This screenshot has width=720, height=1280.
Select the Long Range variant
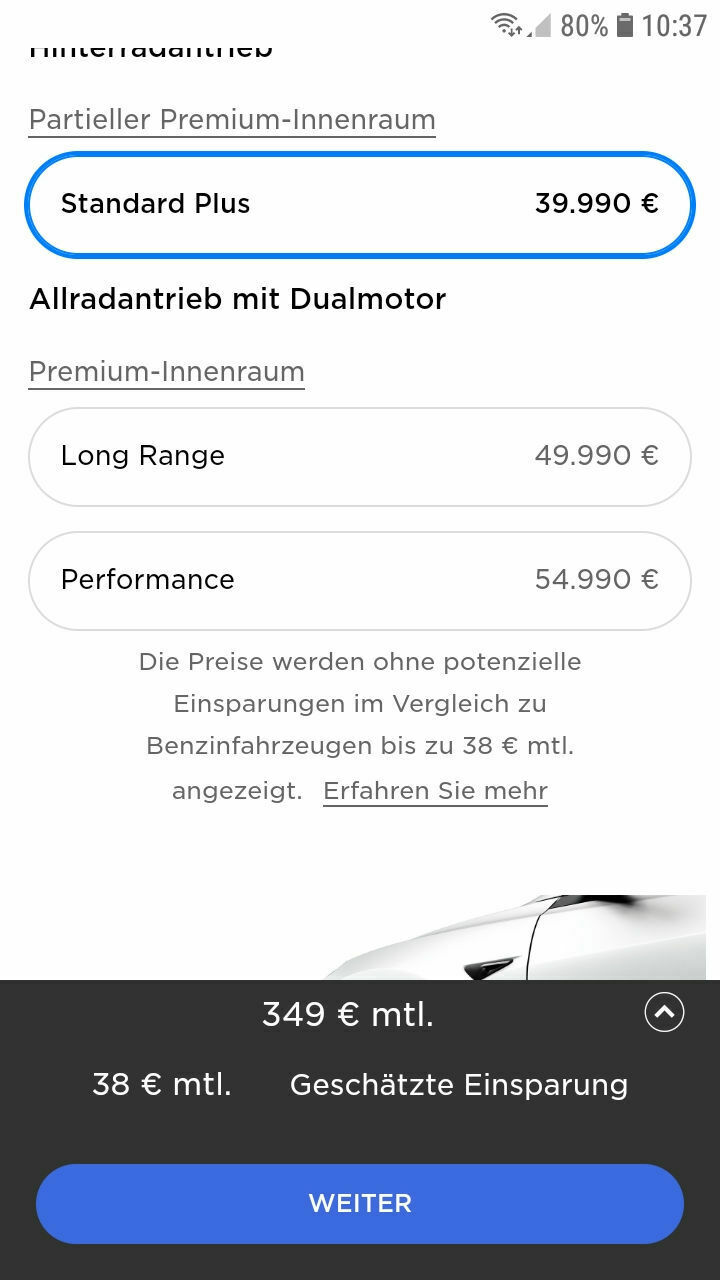point(360,456)
